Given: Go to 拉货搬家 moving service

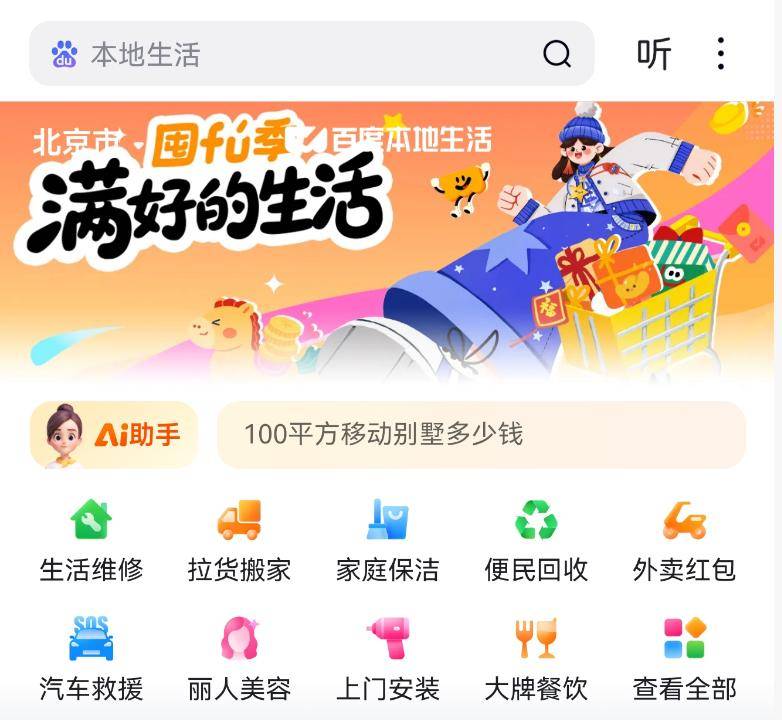Looking at the screenshot, I should (239, 541).
